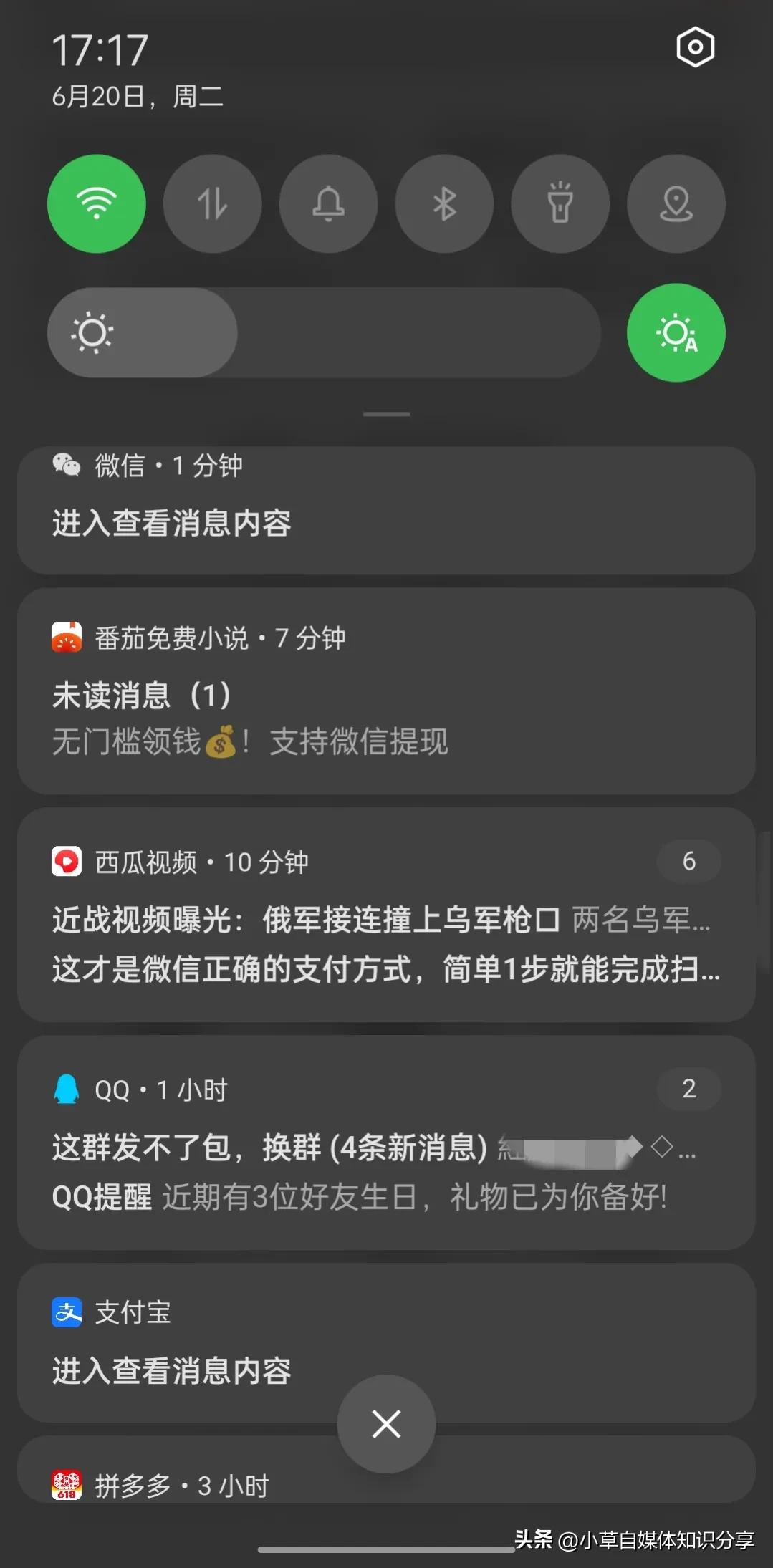Expand the quick settings pull handle
Image resolution: width=773 pixels, height=1568 pixels.
pyautogui.click(x=386, y=413)
